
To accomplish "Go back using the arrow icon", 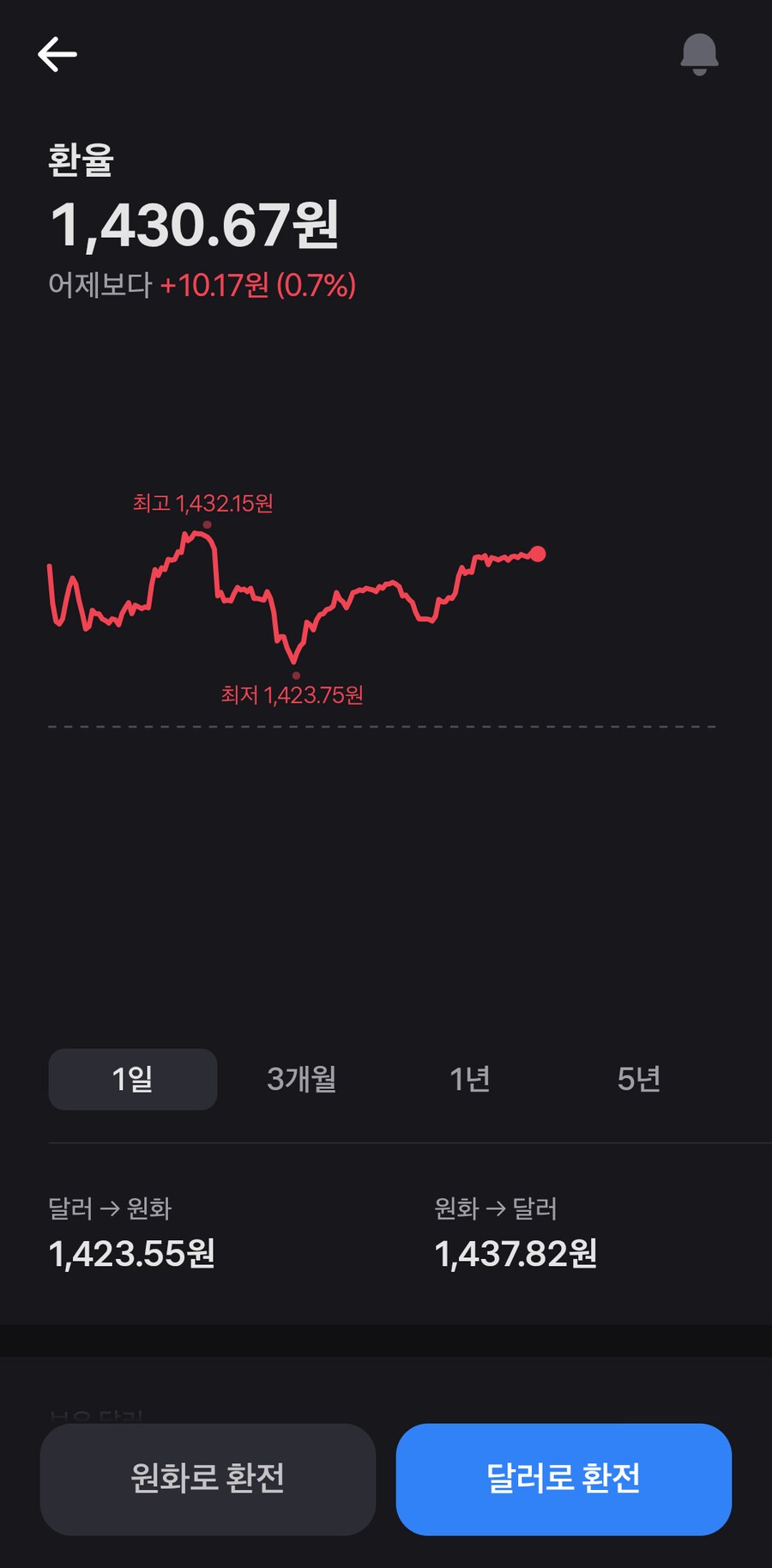I will pyautogui.click(x=57, y=55).
